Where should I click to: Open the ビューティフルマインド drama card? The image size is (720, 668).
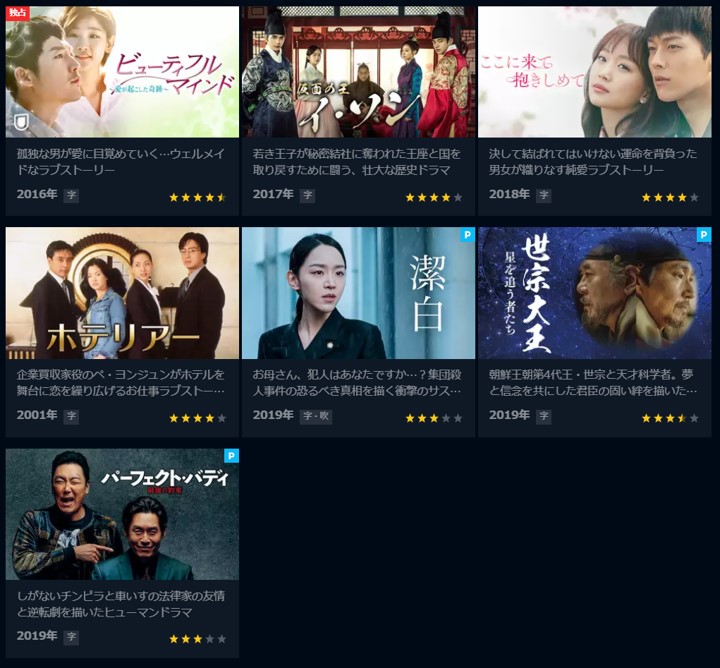point(122,72)
